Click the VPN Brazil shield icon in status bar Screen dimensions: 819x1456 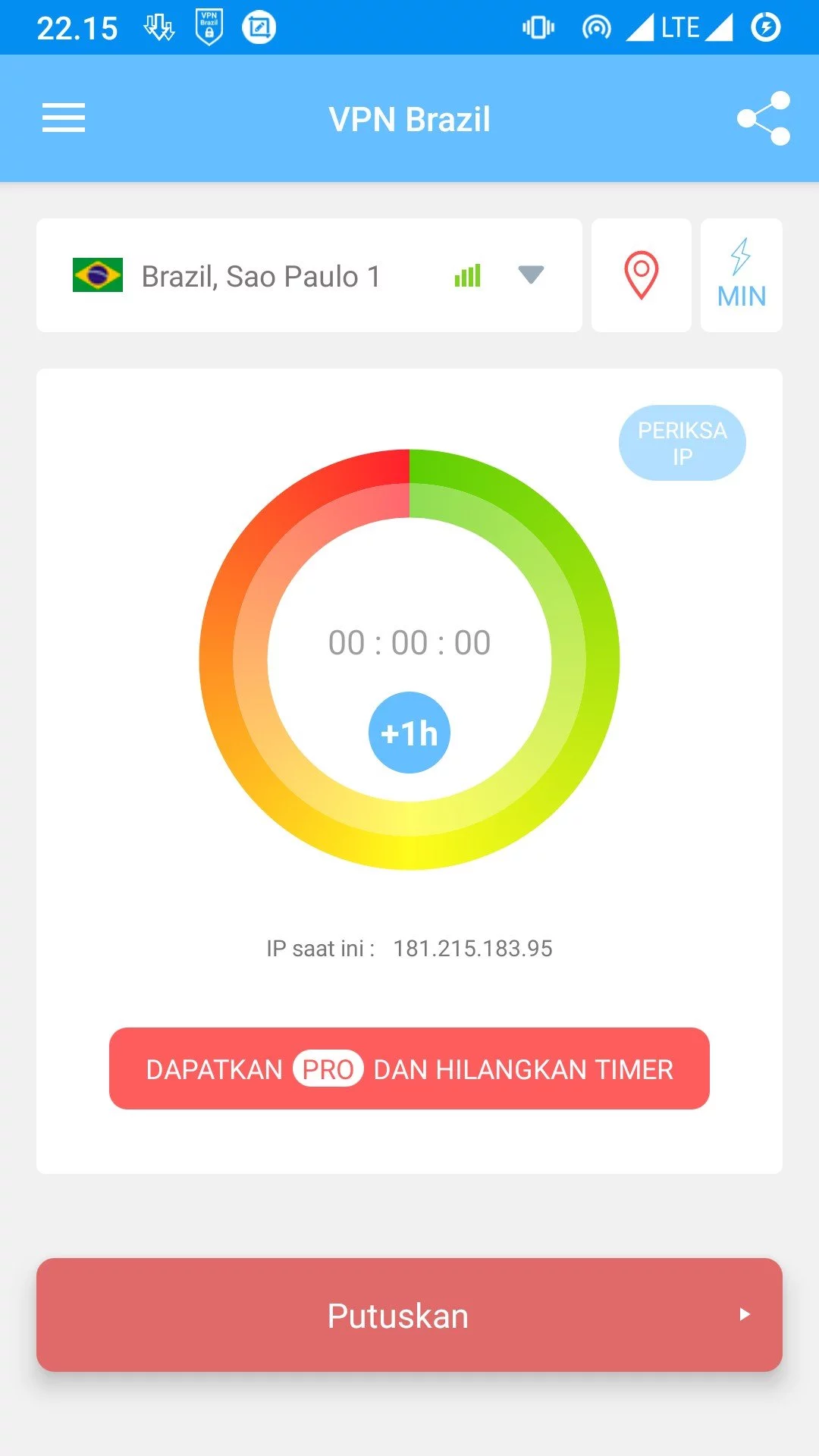coord(208,25)
